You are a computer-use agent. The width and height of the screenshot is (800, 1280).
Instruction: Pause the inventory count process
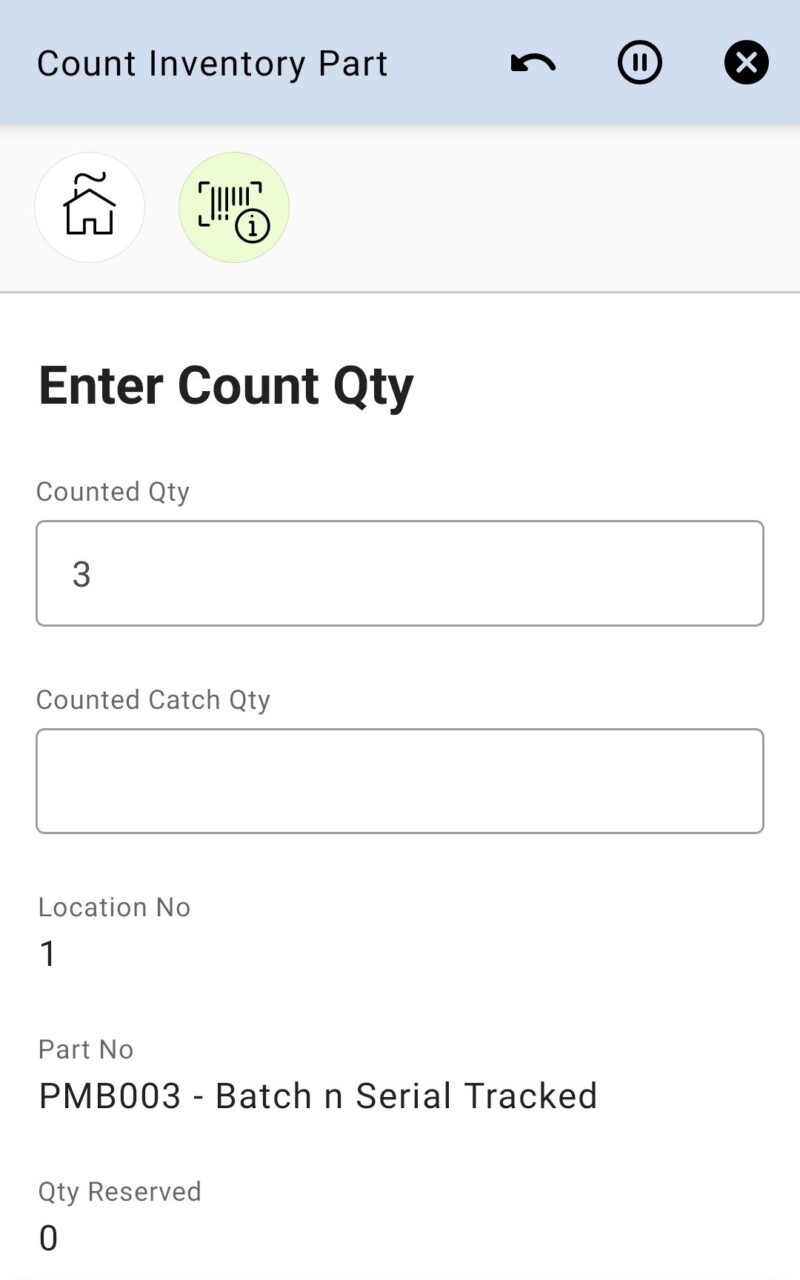[640, 64]
